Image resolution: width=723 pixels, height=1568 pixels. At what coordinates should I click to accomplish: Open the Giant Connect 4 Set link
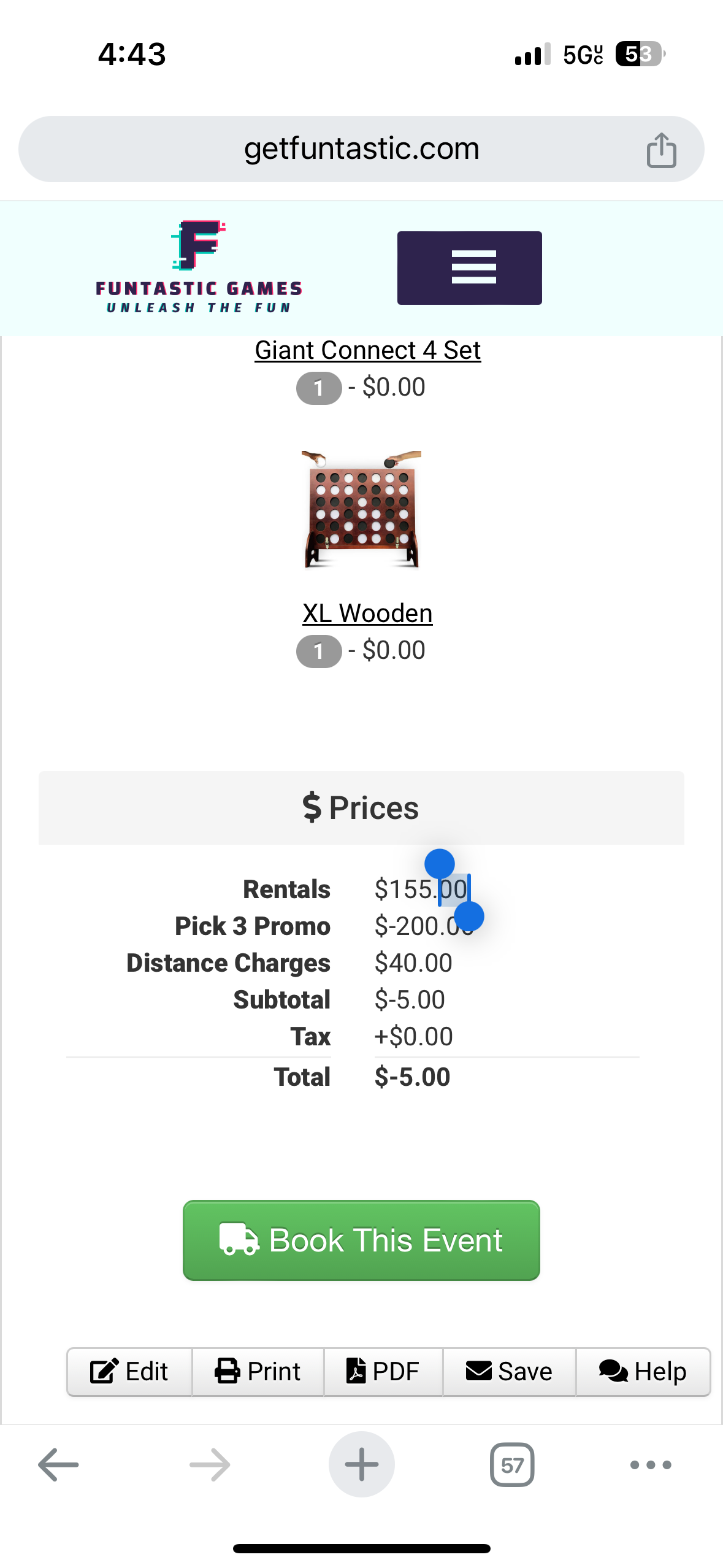tap(367, 350)
